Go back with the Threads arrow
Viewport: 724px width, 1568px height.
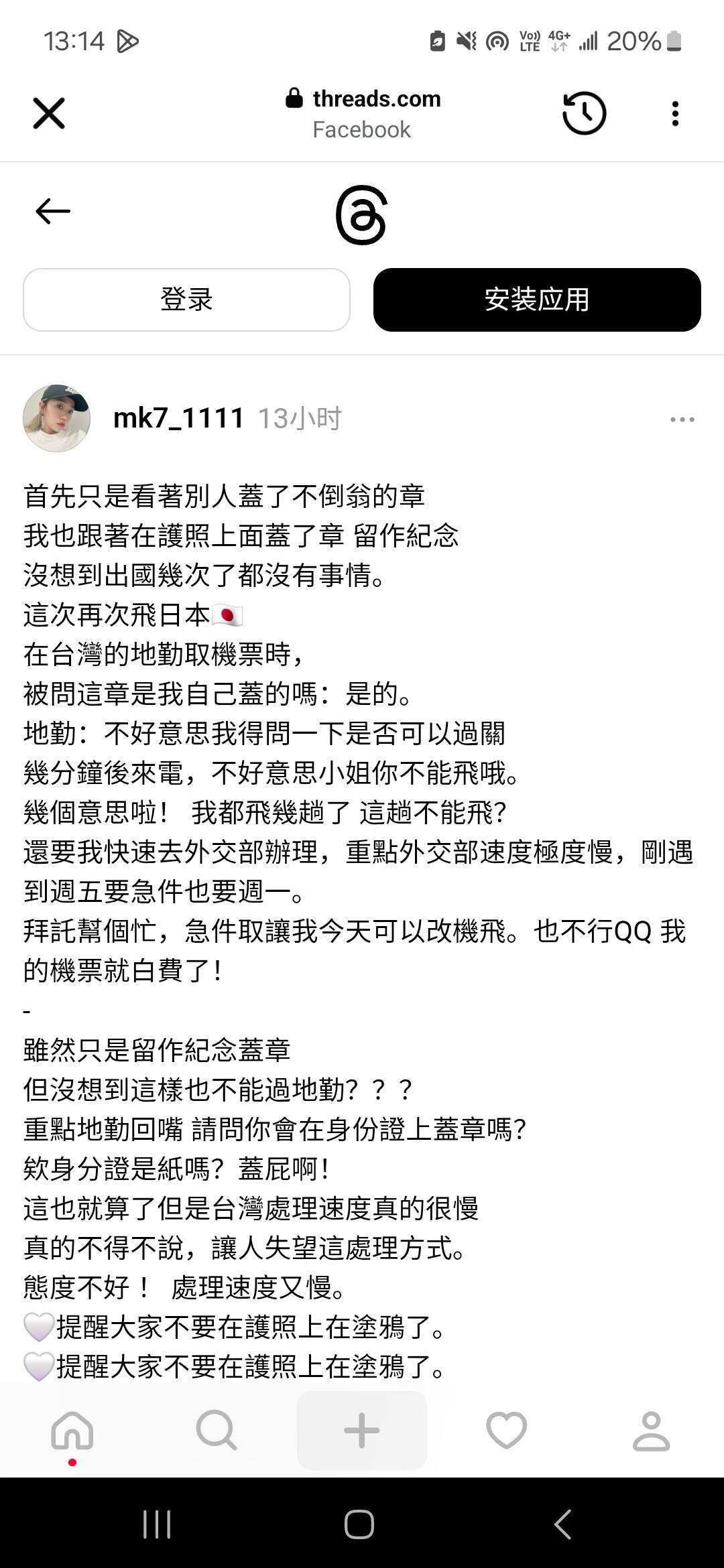53,211
